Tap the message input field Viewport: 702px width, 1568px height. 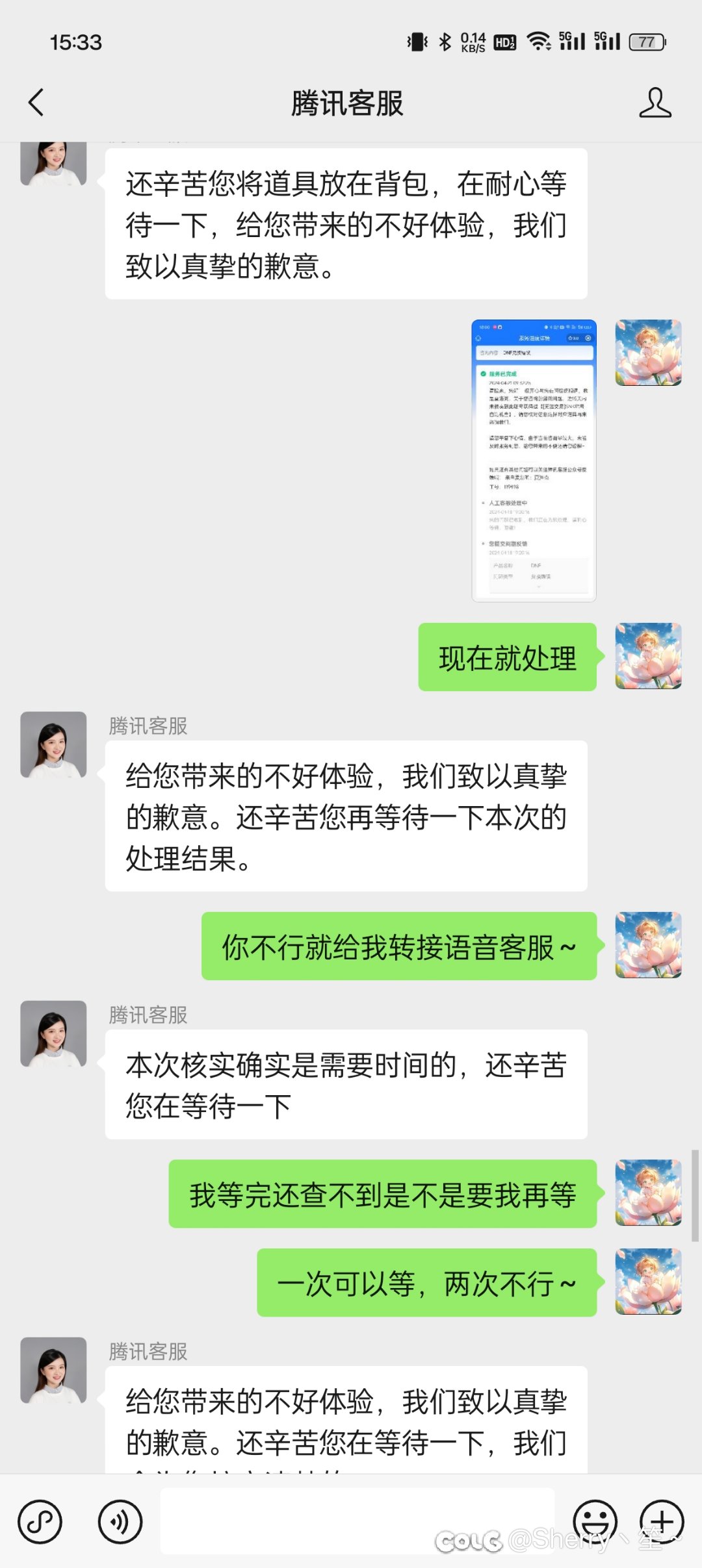357,1520
